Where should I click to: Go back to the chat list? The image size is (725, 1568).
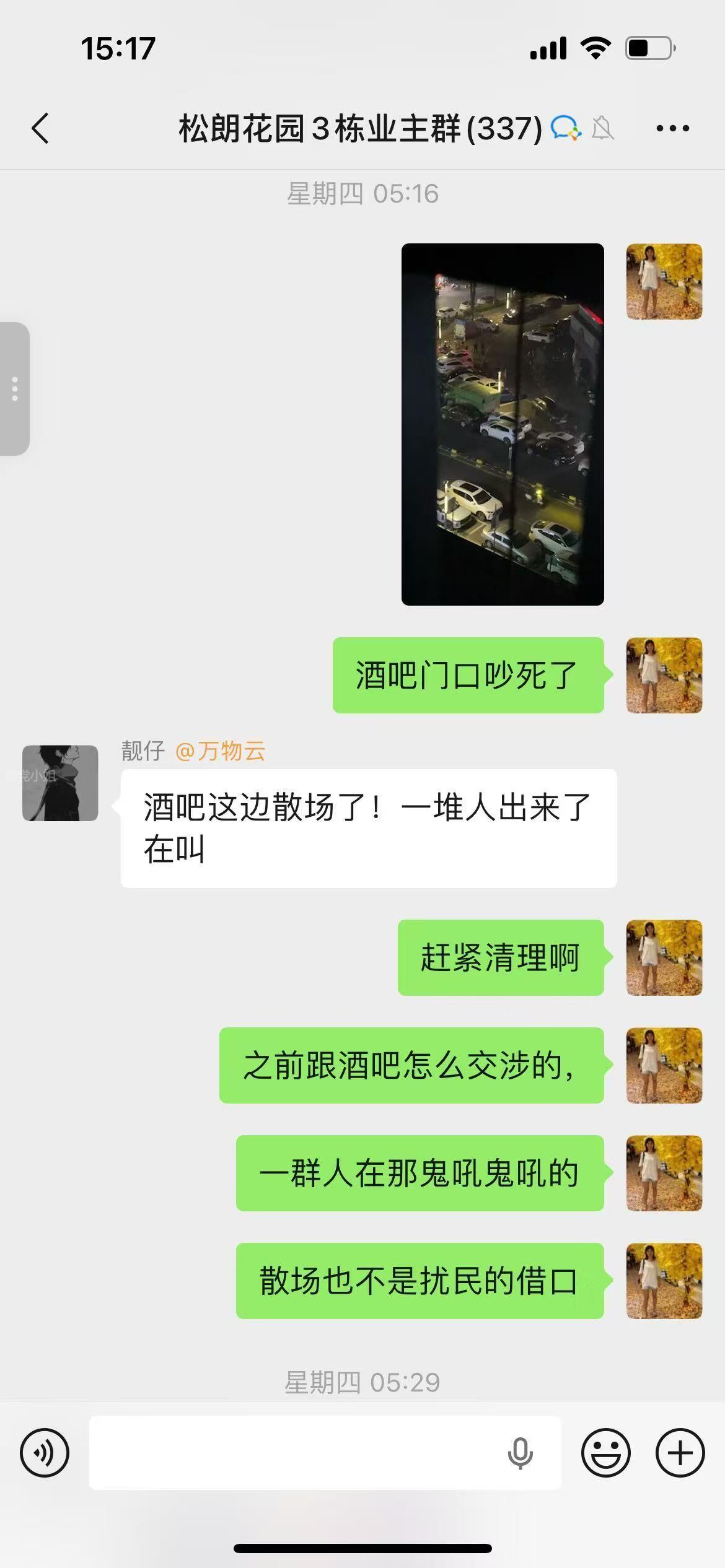41,129
